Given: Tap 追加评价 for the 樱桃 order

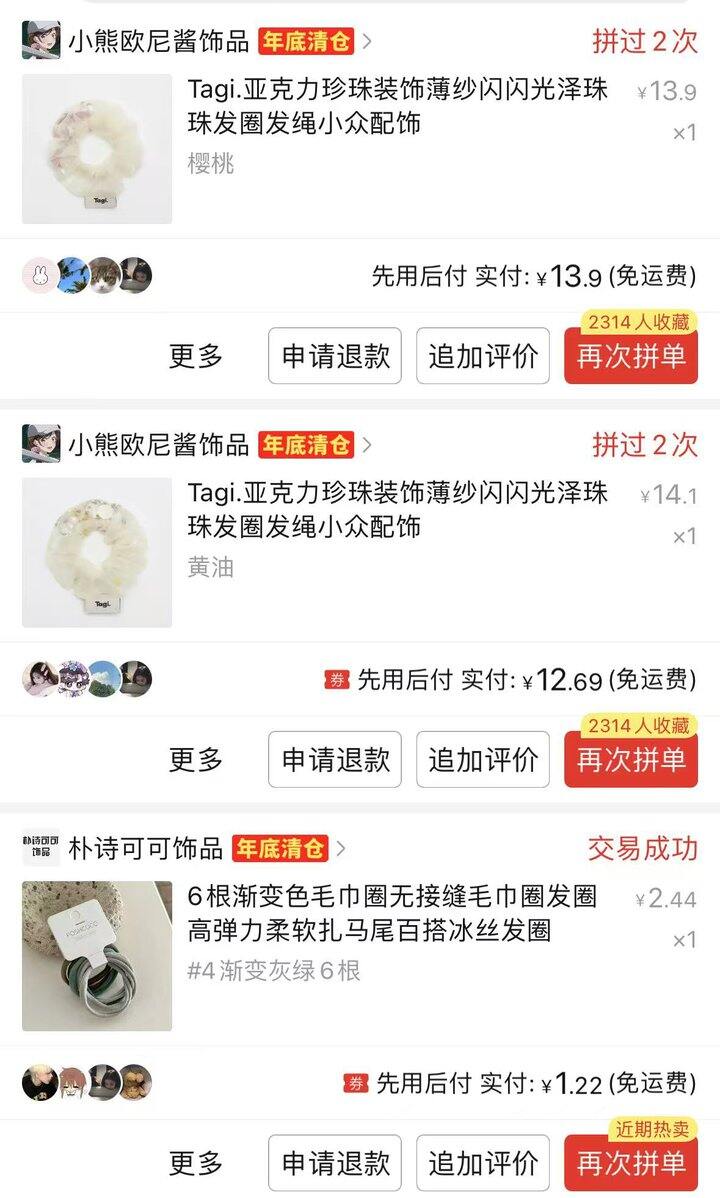Looking at the screenshot, I should click(483, 356).
